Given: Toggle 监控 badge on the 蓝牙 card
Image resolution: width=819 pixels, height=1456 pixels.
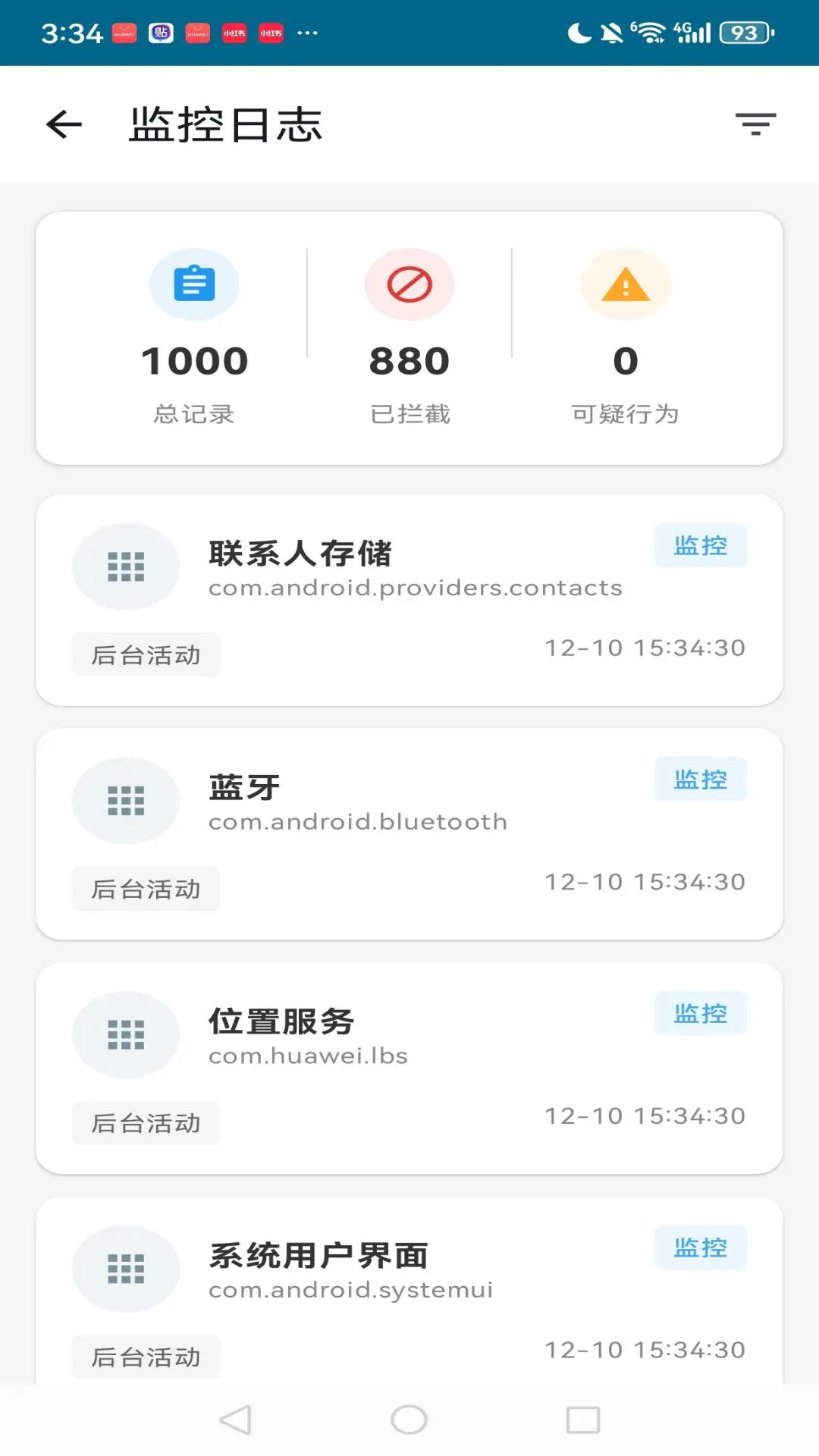Looking at the screenshot, I should [x=700, y=778].
